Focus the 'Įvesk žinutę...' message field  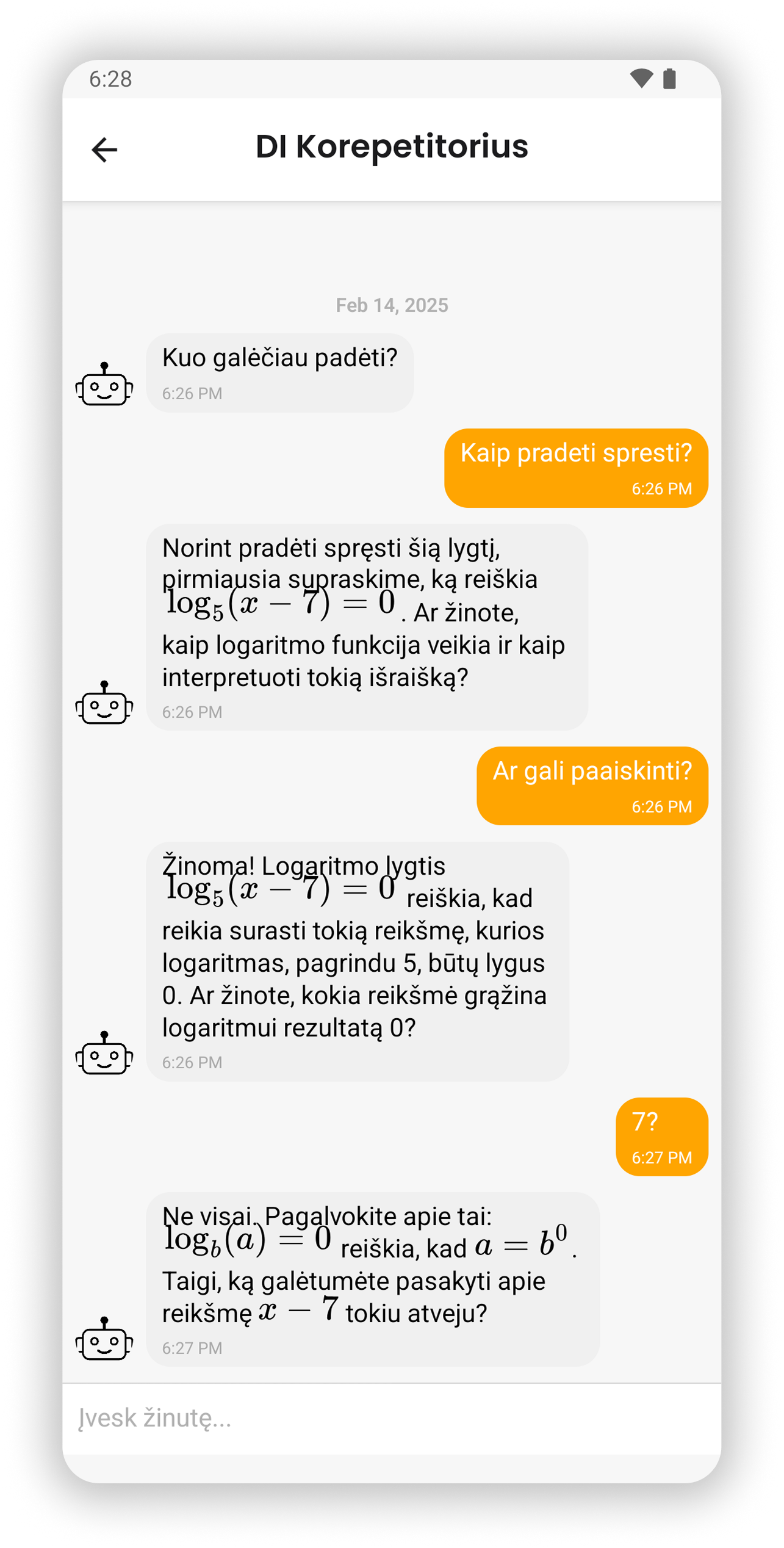(390, 1418)
